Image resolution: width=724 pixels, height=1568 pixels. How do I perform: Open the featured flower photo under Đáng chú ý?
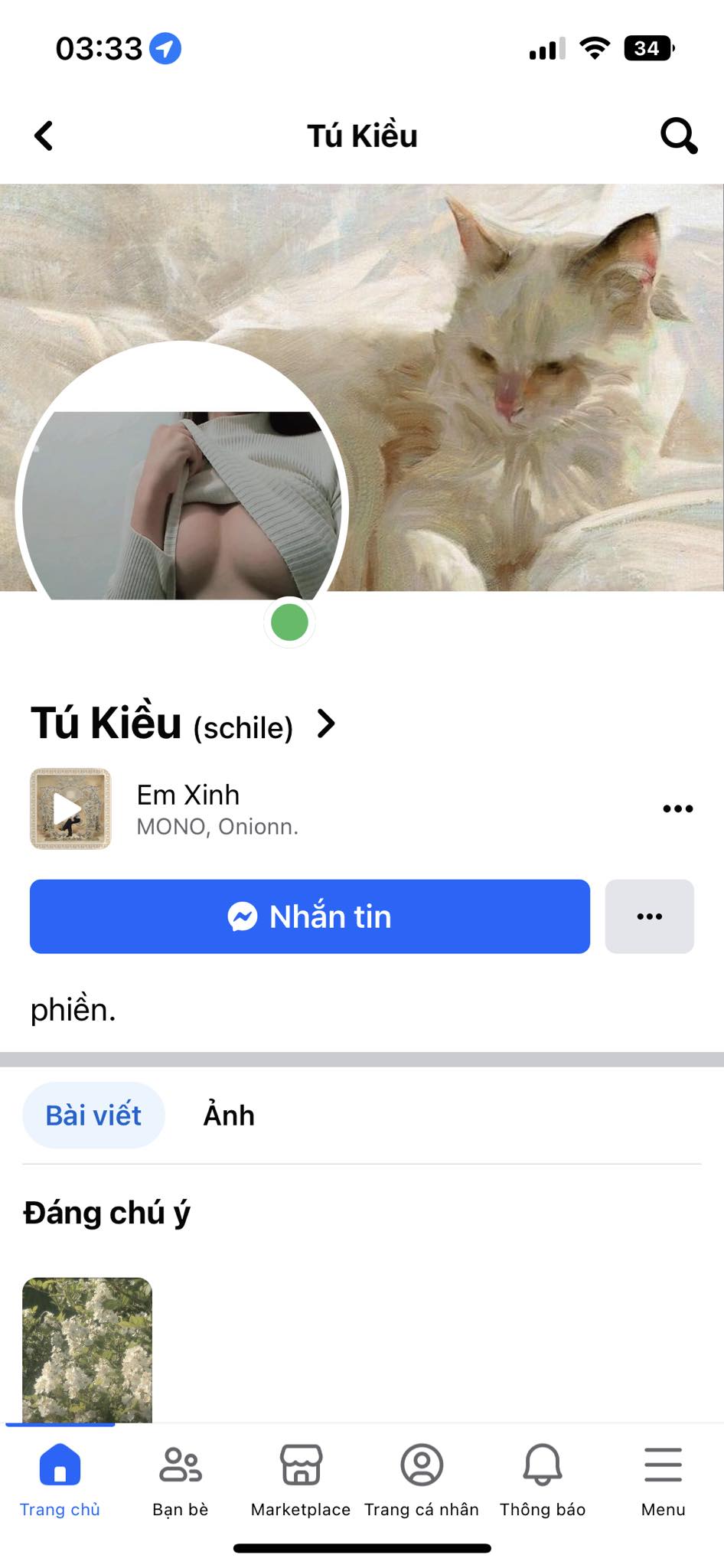coord(87,1349)
